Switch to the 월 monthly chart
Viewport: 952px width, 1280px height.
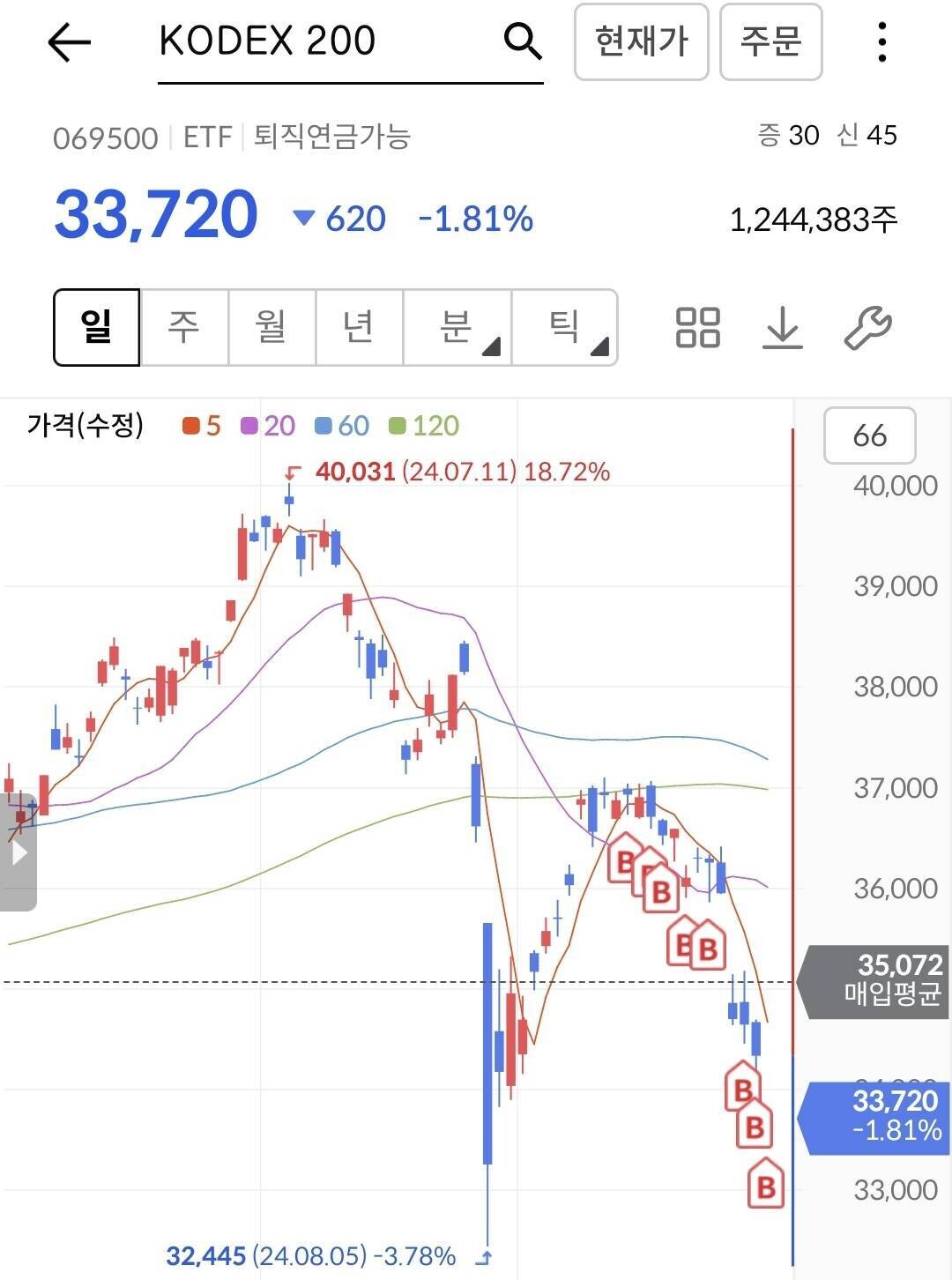point(271,327)
